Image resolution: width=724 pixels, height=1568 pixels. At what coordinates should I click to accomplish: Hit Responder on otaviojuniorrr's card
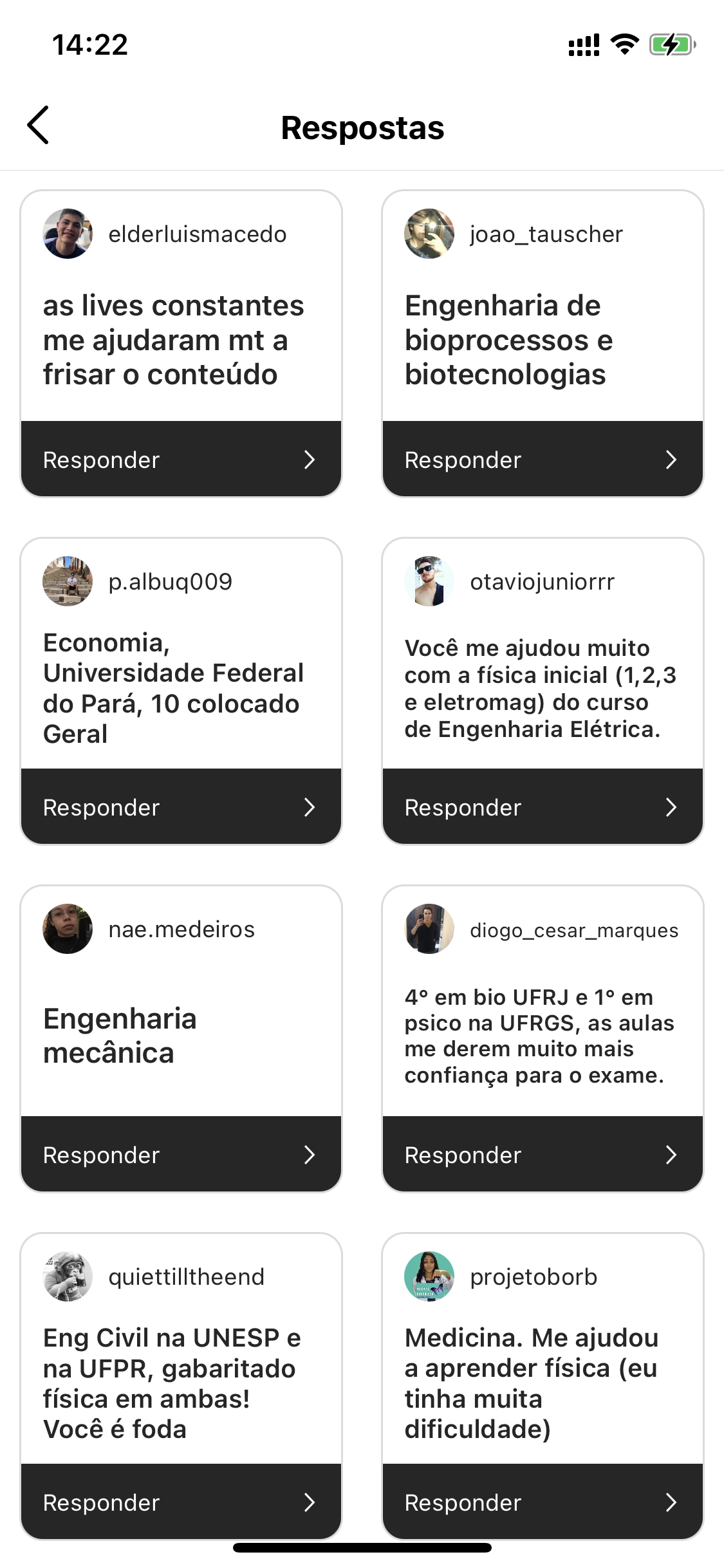tap(543, 807)
